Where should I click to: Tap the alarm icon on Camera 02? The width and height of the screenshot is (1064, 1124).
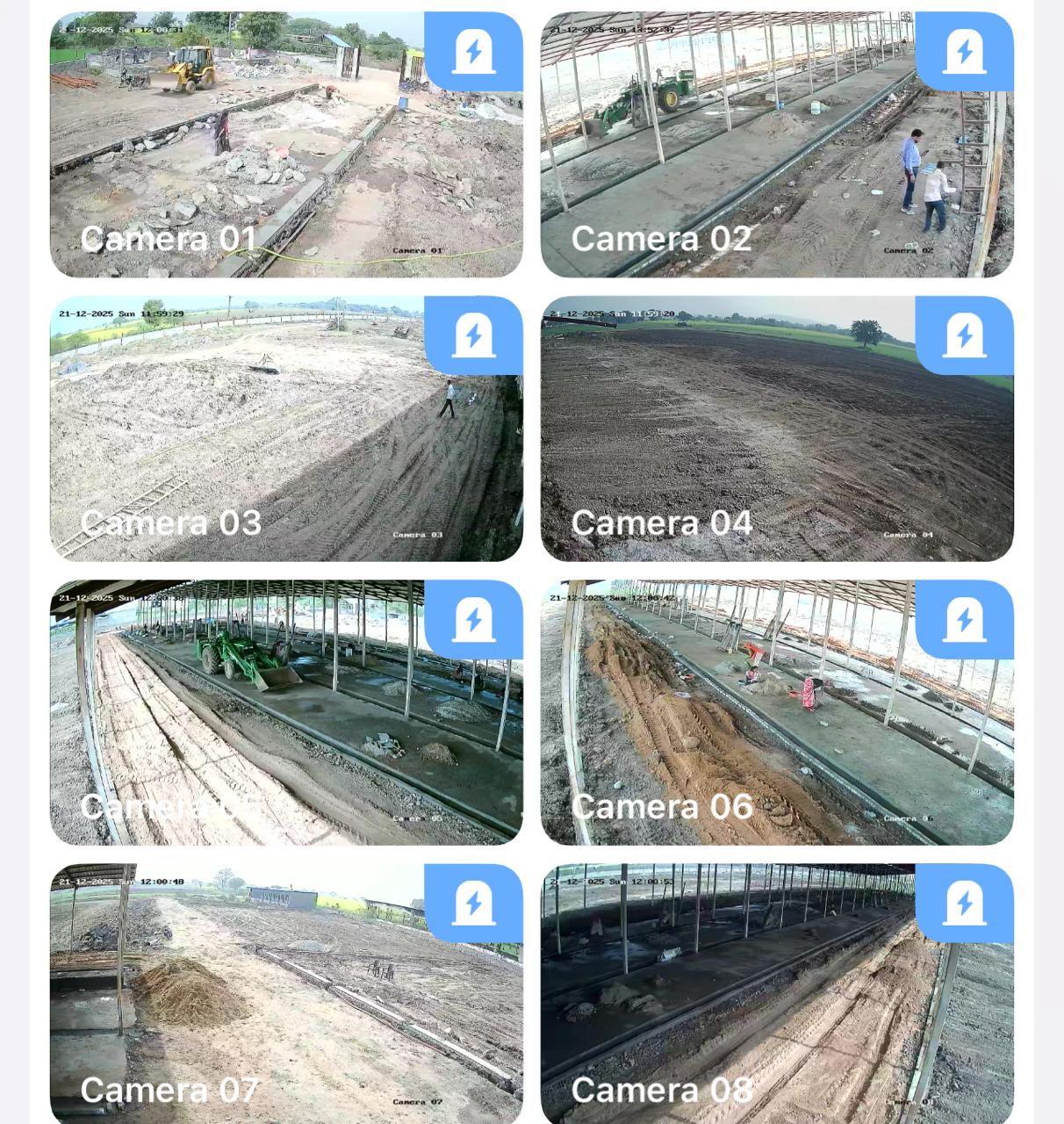tap(965, 52)
